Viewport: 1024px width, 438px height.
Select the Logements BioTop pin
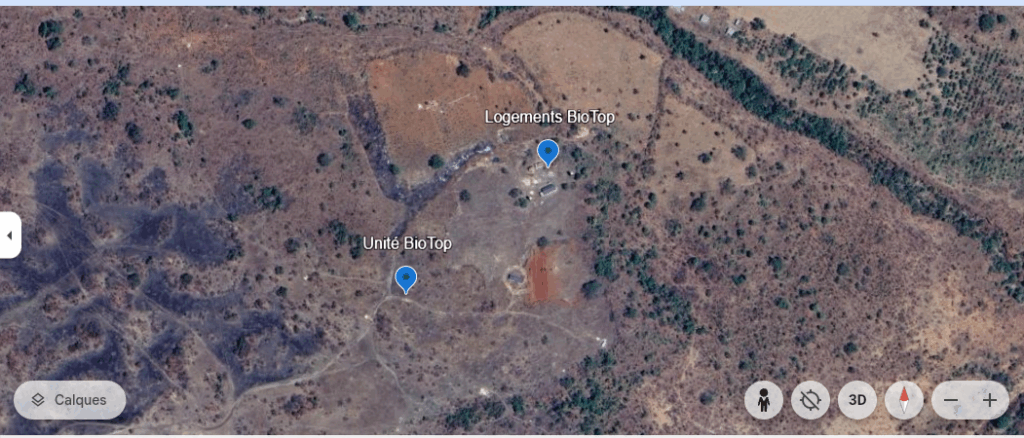point(548,152)
